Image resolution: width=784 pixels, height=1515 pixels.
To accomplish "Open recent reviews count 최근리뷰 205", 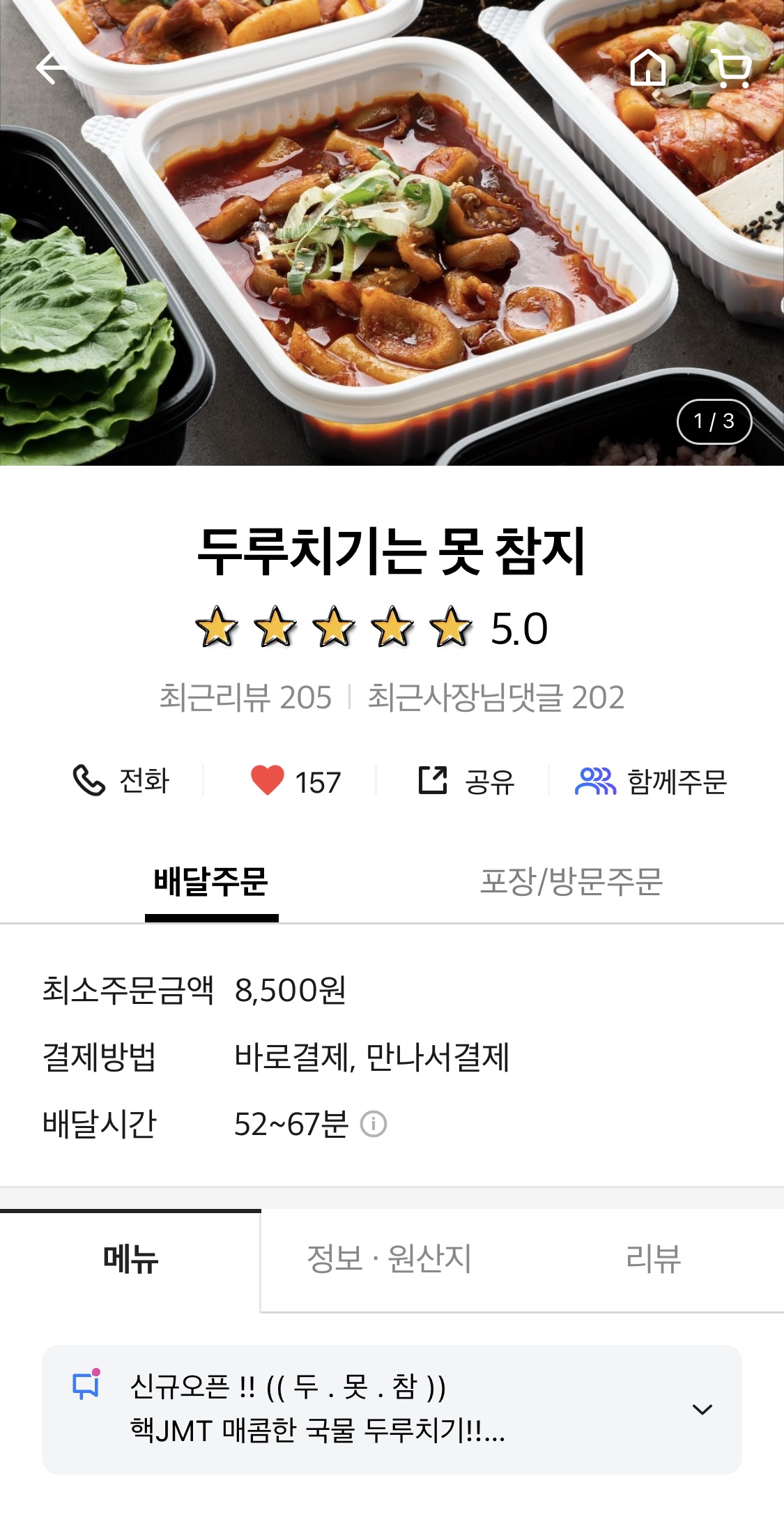I will [x=245, y=697].
